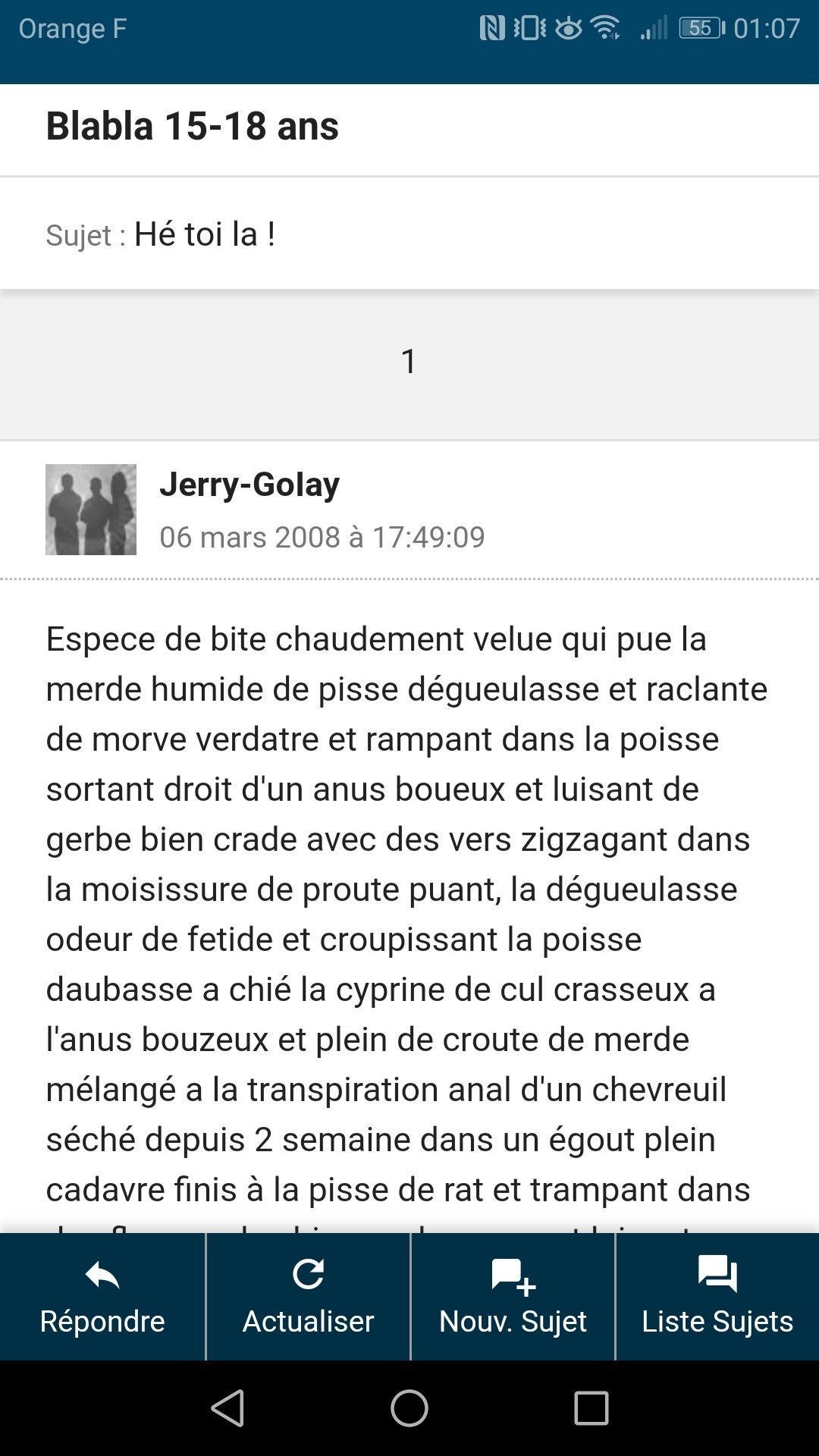Tap Répondre to reply to the topic

[x=102, y=1296]
